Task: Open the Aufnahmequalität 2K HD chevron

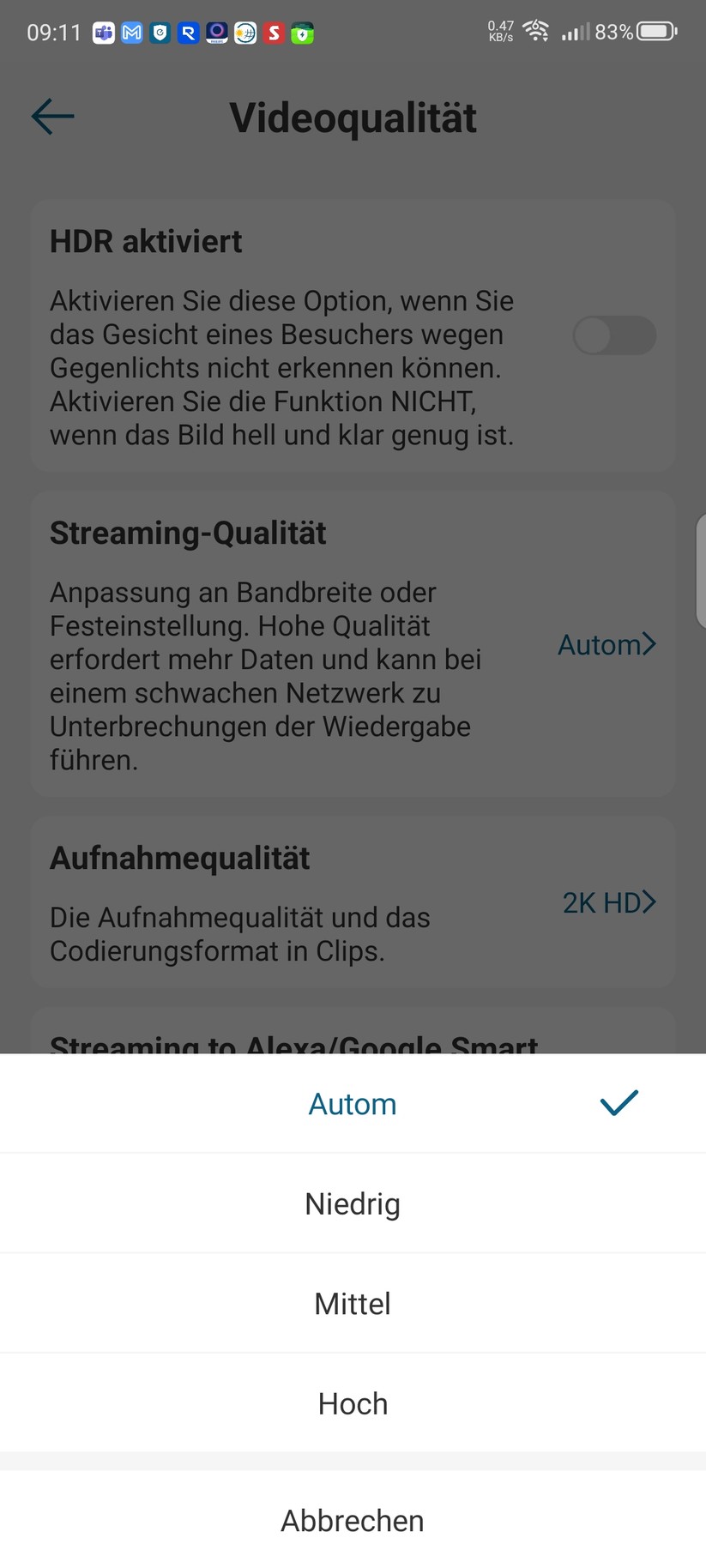Action: click(x=609, y=902)
